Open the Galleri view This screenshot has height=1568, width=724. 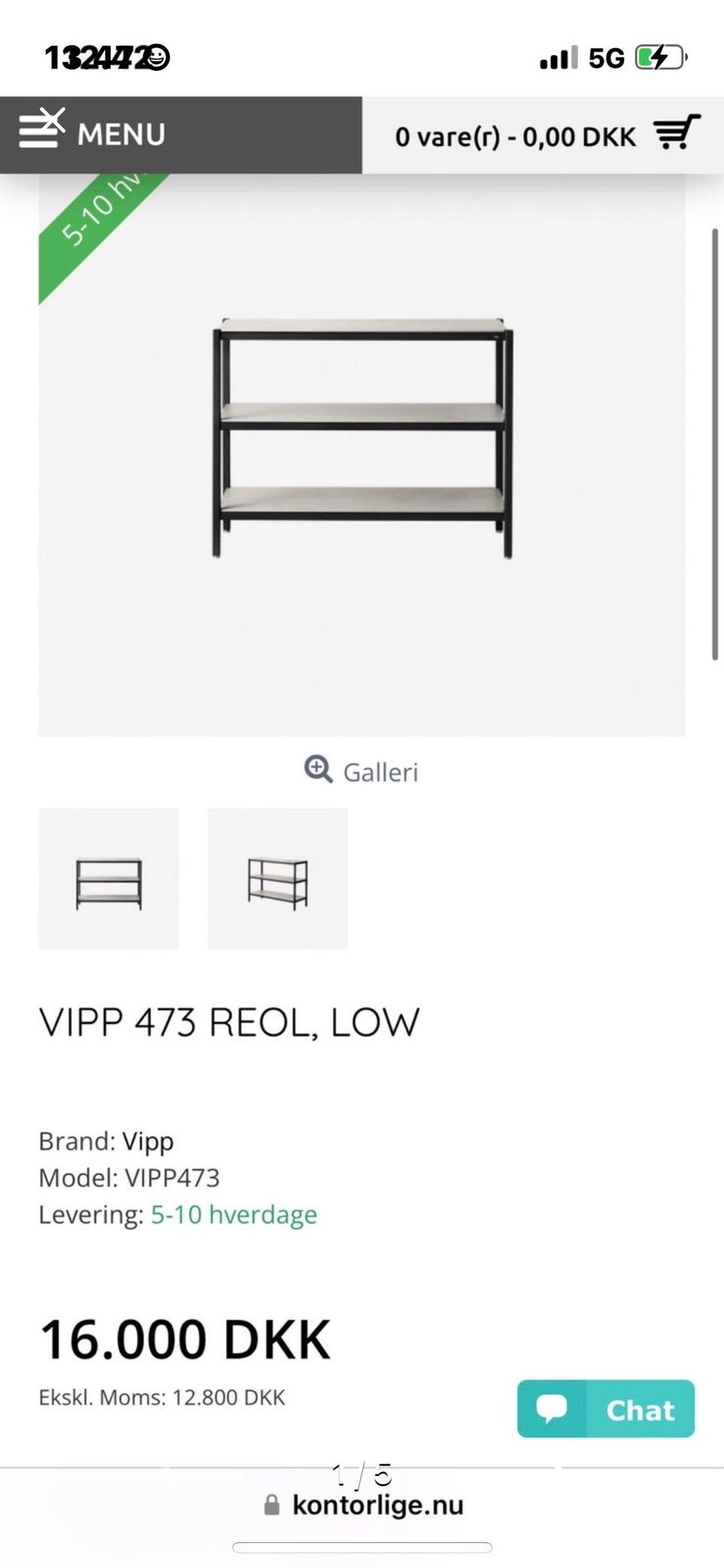(x=379, y=771)
